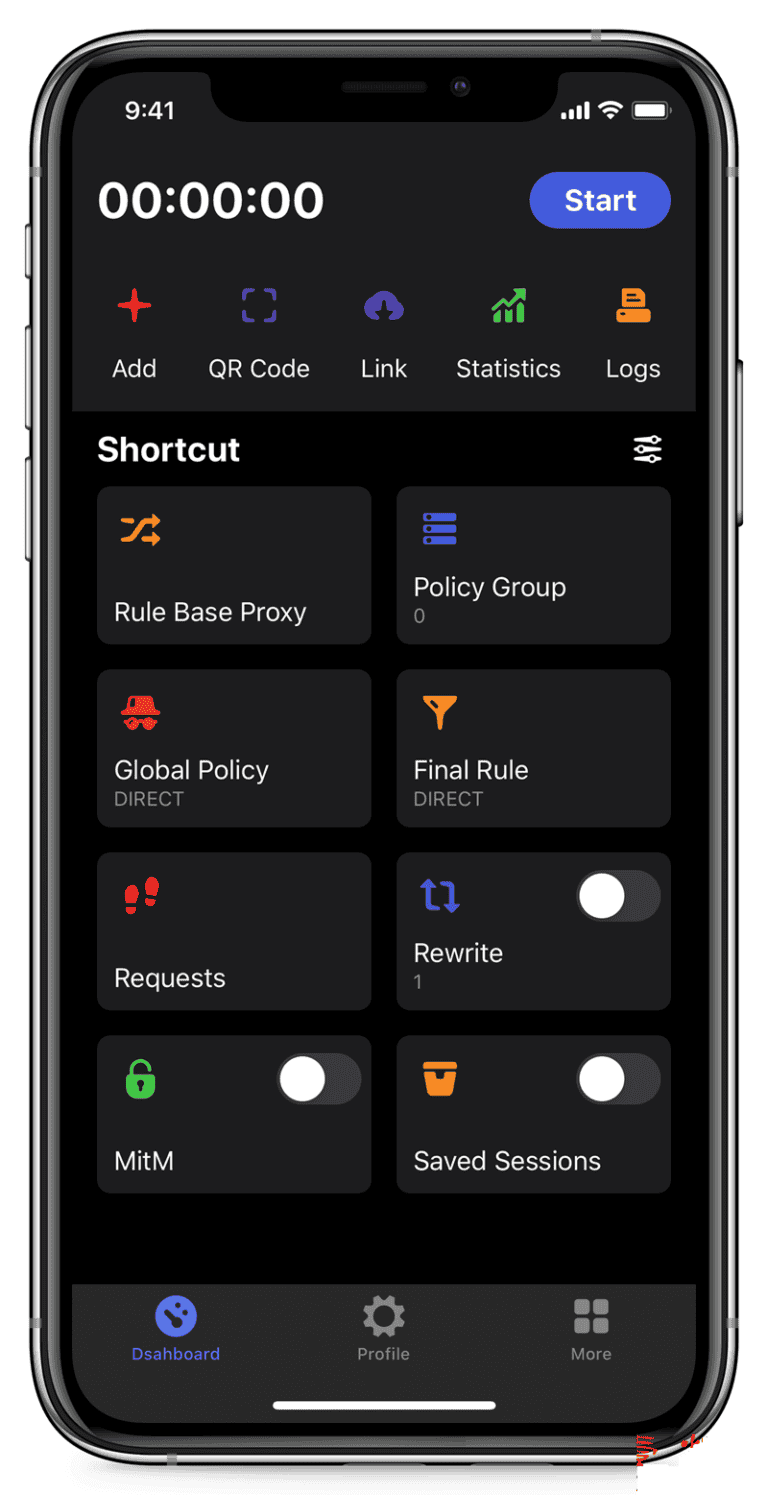Switch to the Profile tab
Viewport: 768px width, 1495px height.
[x=384, y=1329]
